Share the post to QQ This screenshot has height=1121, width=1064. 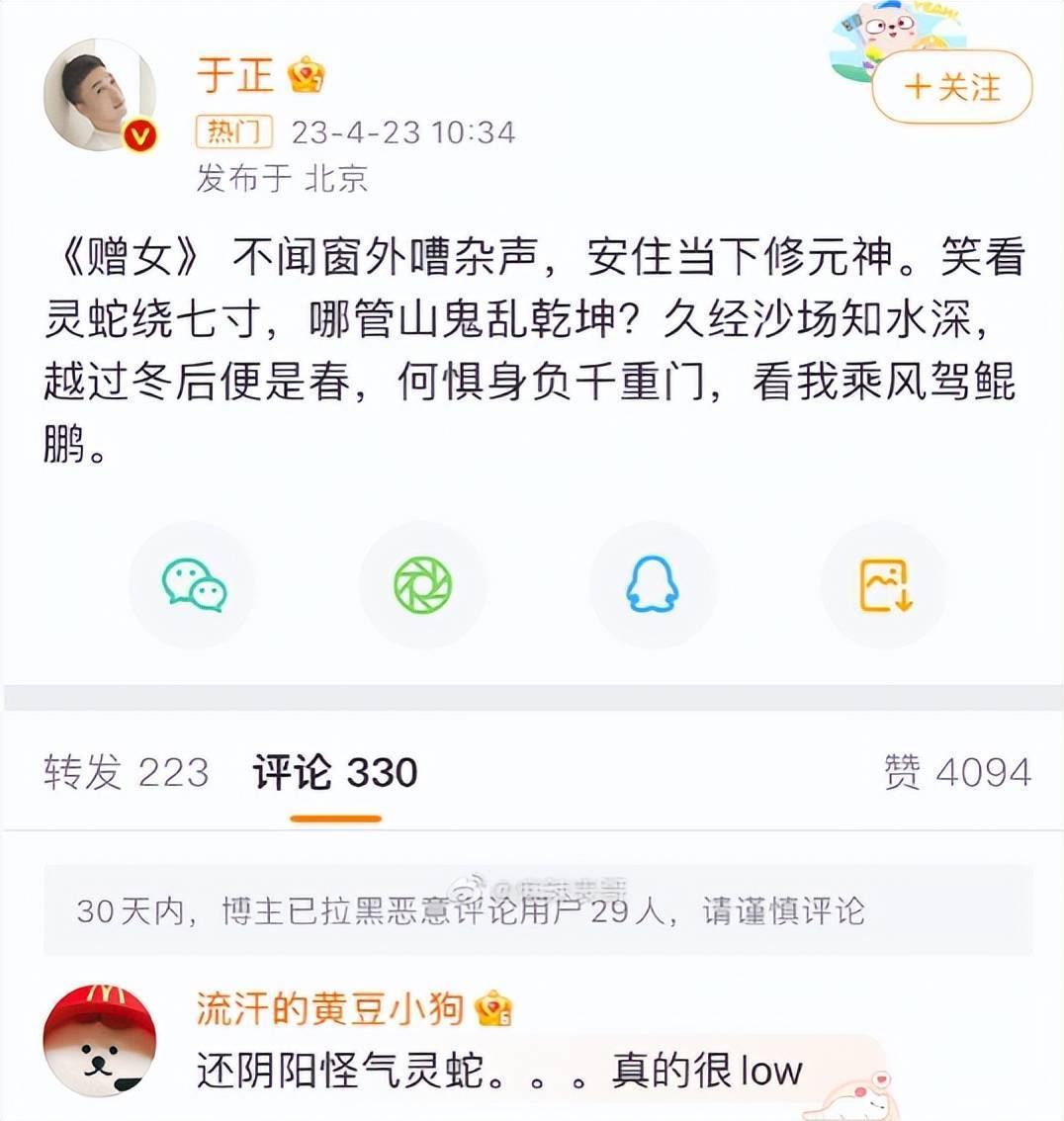[x=653, y=585]
